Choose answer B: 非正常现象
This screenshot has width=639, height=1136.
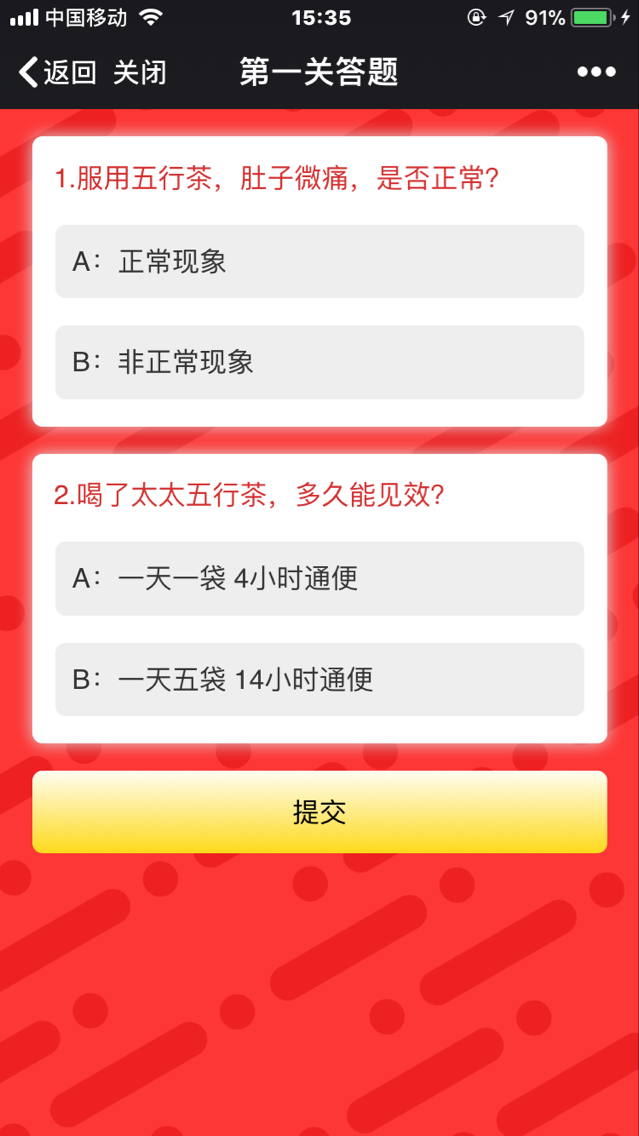319,362
